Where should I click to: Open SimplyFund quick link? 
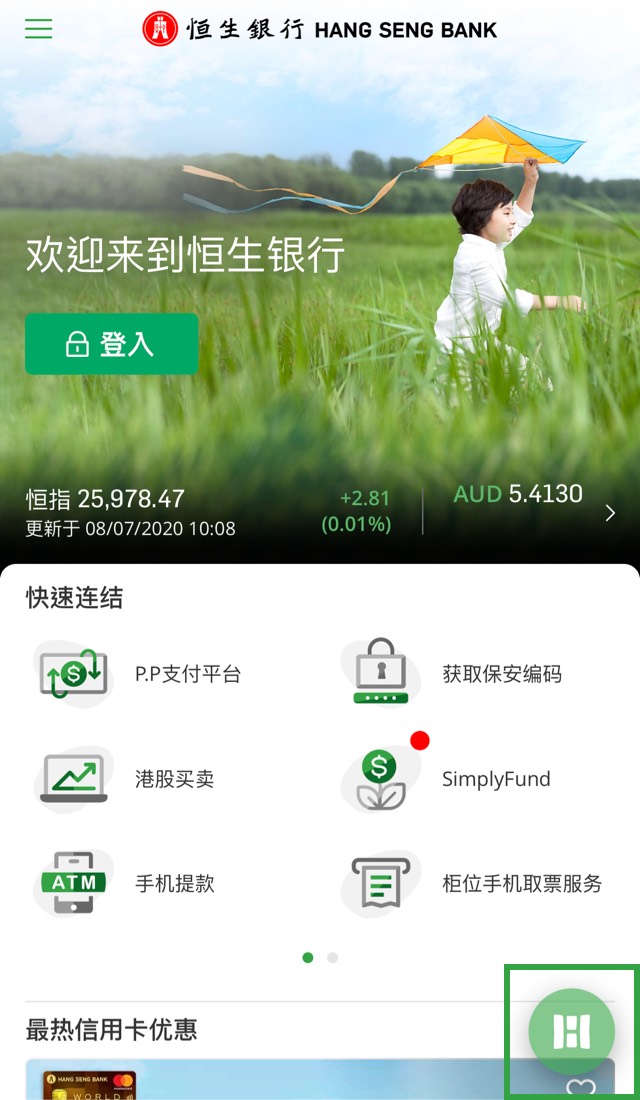(450, 779)
